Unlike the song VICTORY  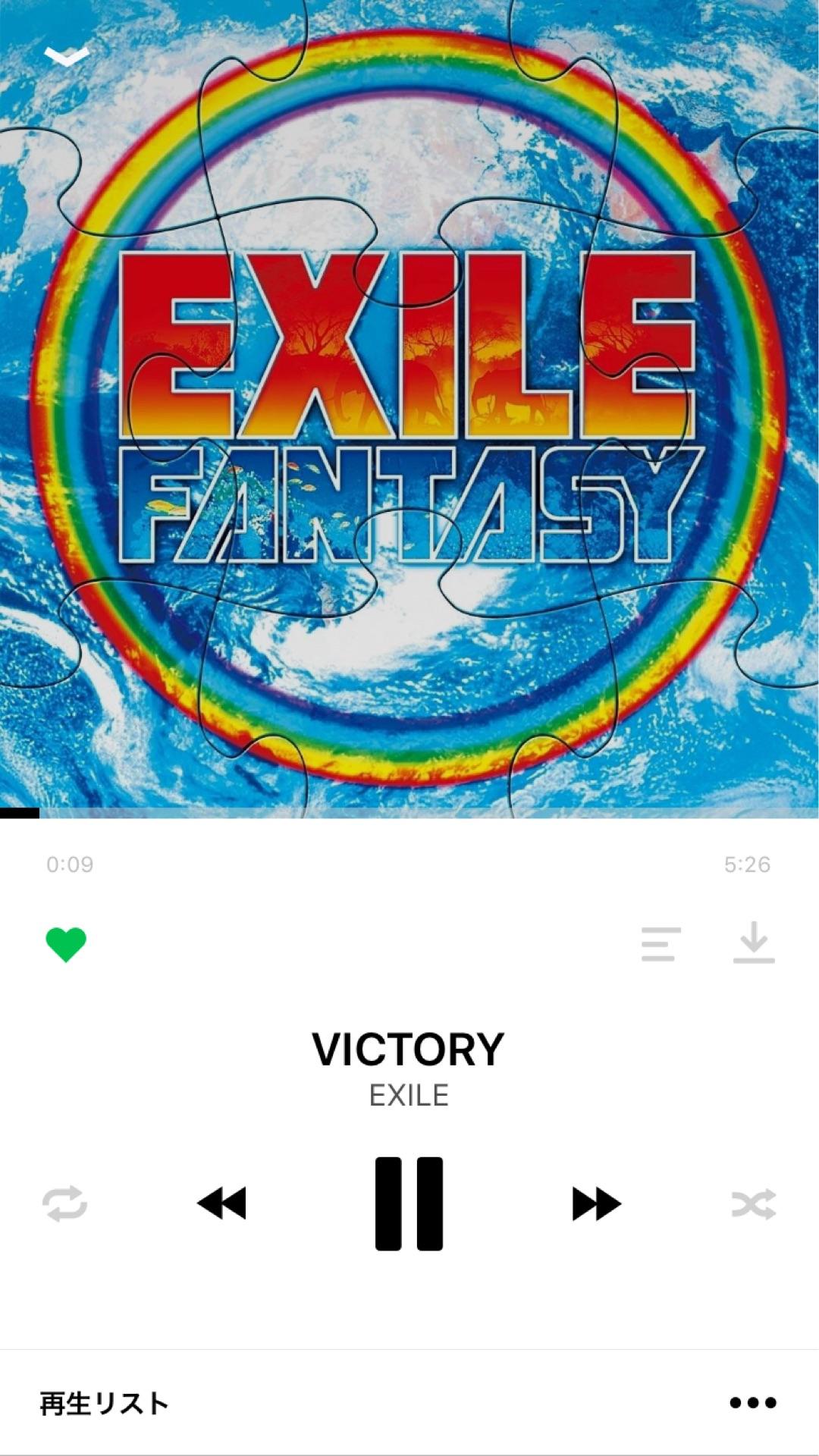(66, 945)
